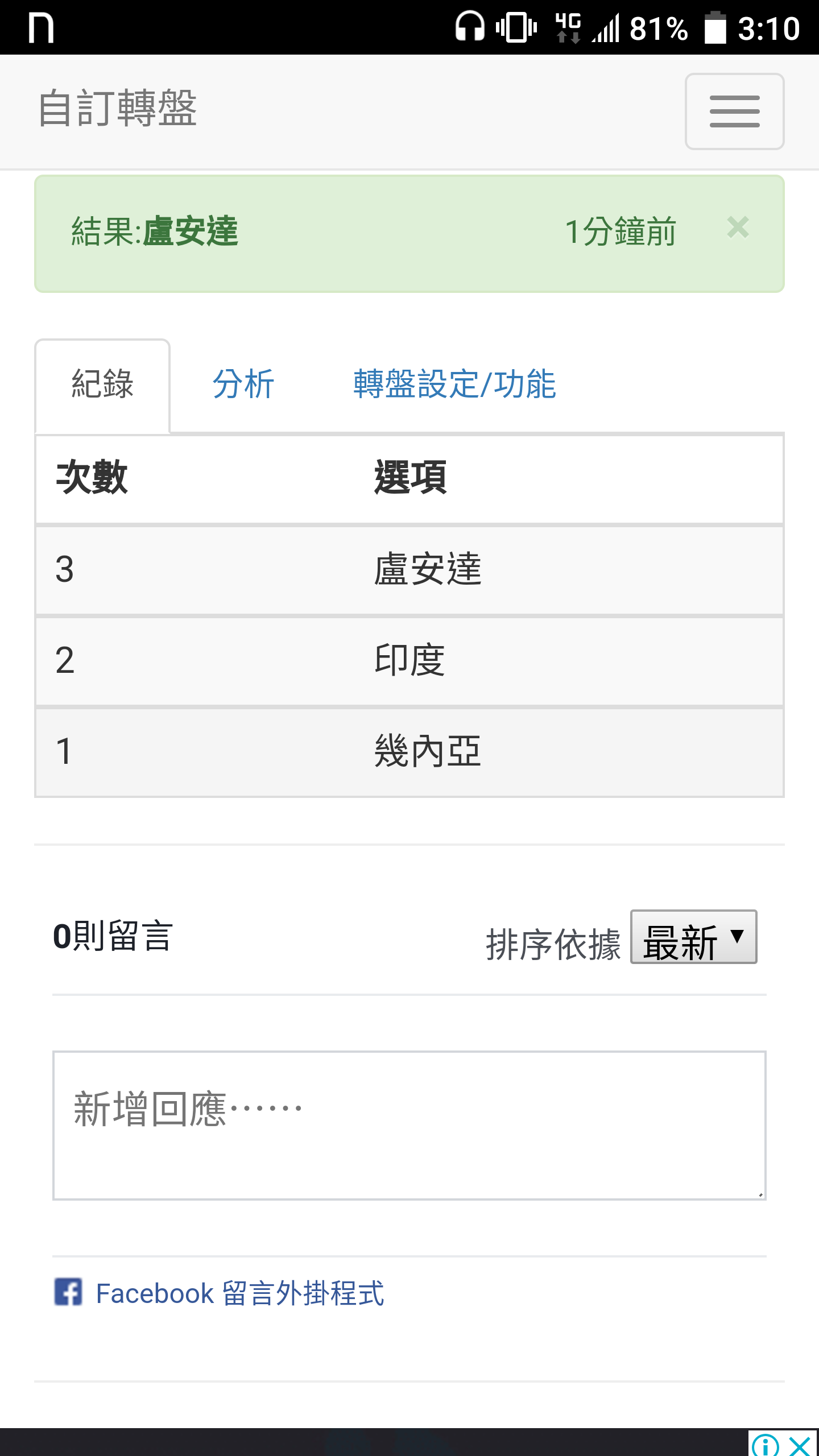Close the bottom ad banner
The height and width of the screenshot is (1456, 819).
pyautogui.click(x=800, y=1443)
